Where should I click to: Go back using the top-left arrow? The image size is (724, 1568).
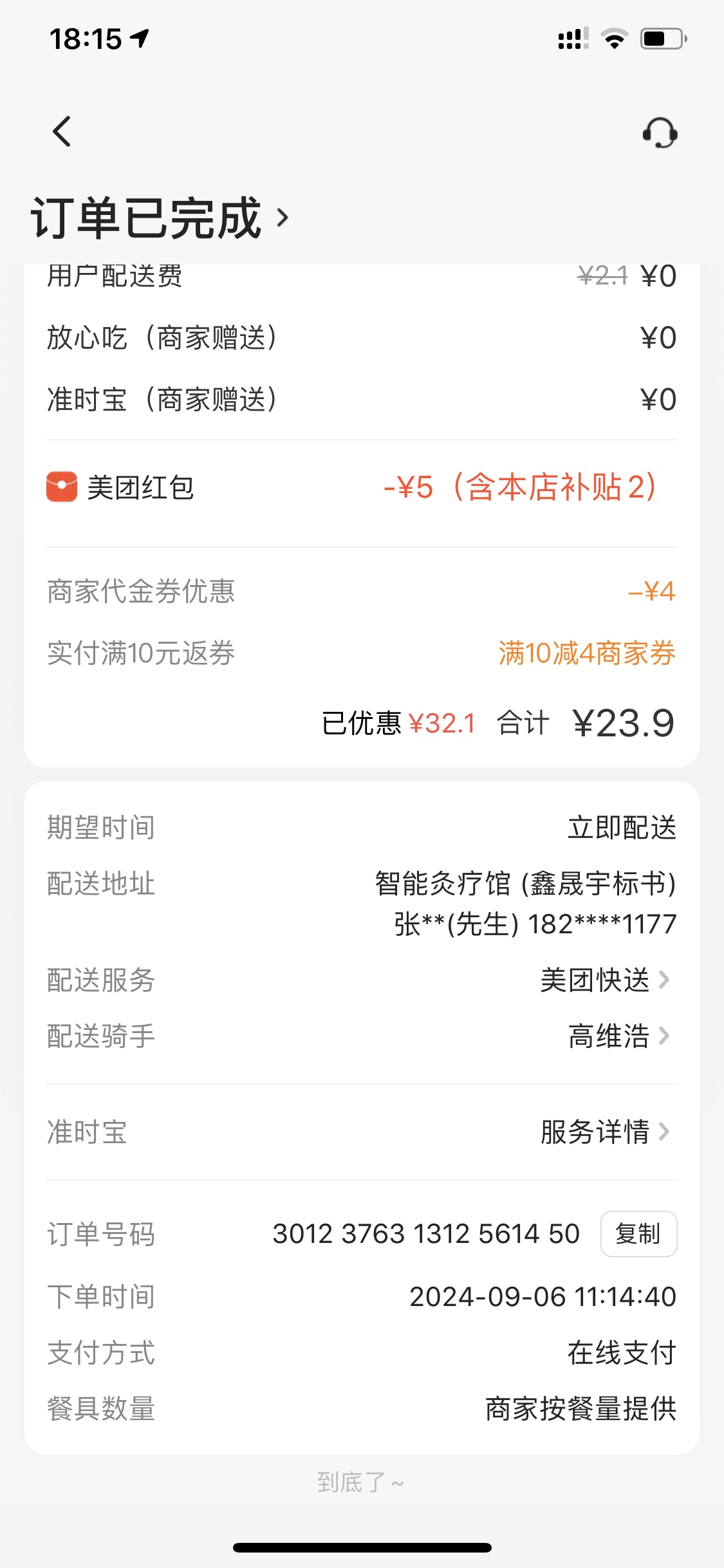62,132
